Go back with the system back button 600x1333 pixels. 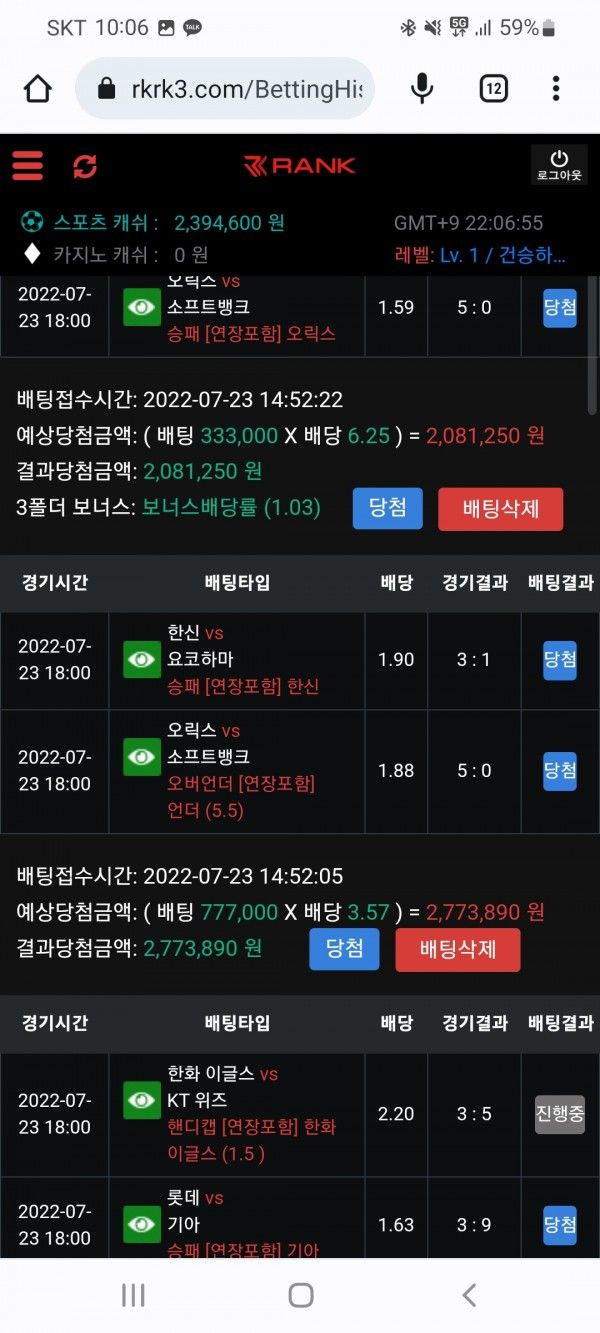[x=468, y=1296]
